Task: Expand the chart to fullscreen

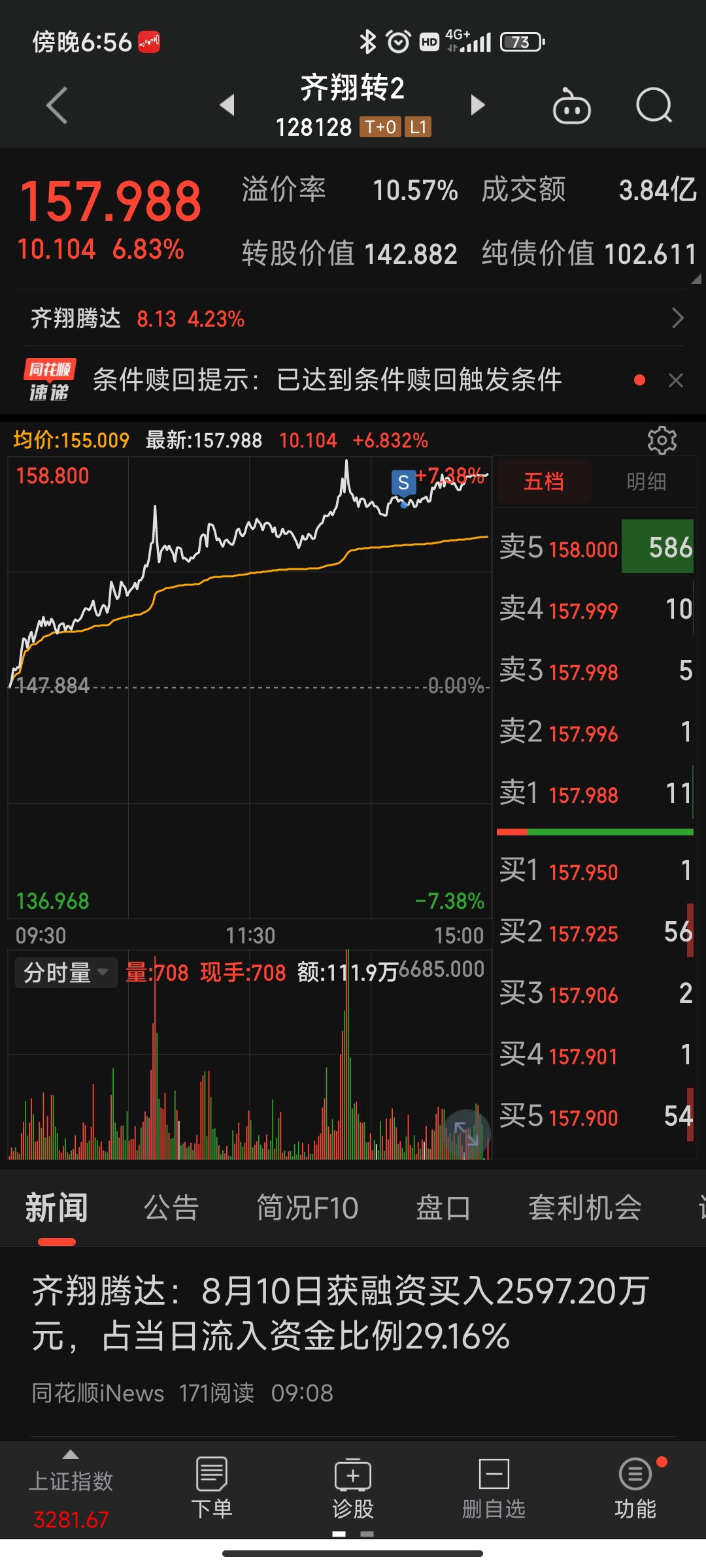Action: [466, 1133]
